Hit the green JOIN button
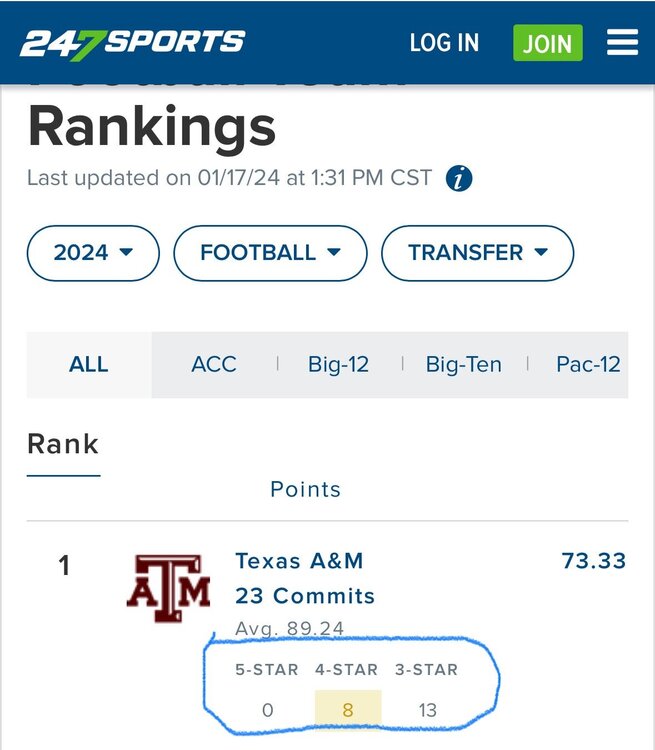The height and width of the screenshot is (750, 655). [548, 43]
